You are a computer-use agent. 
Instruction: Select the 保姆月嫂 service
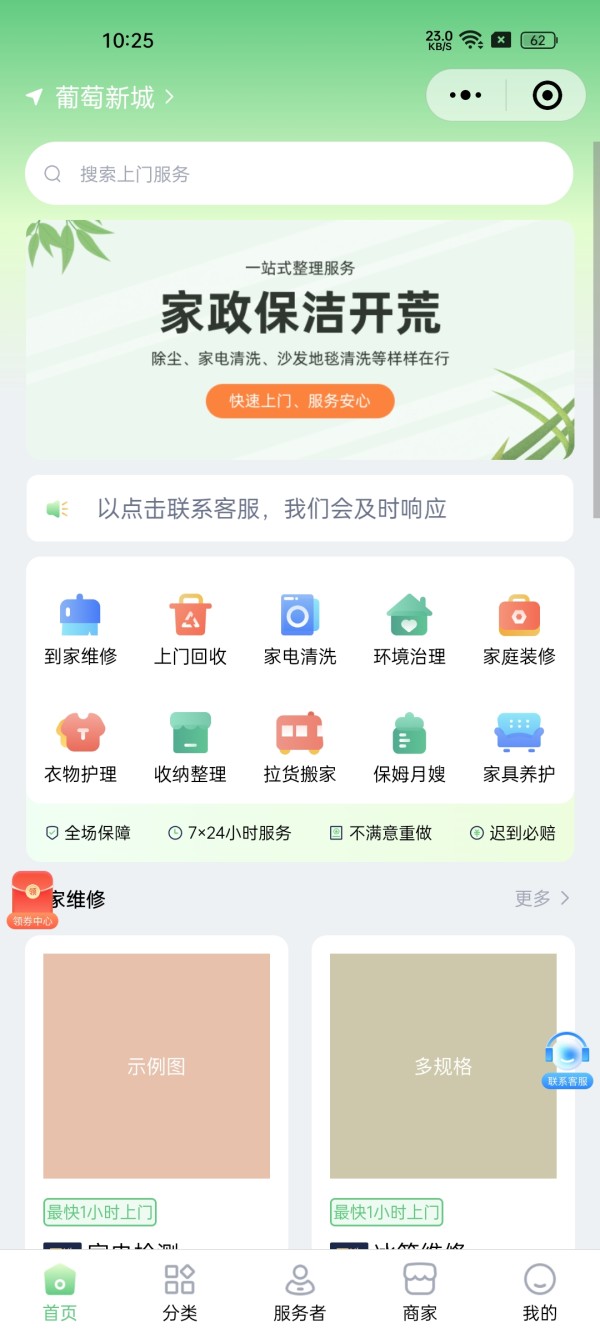[409, 748]
